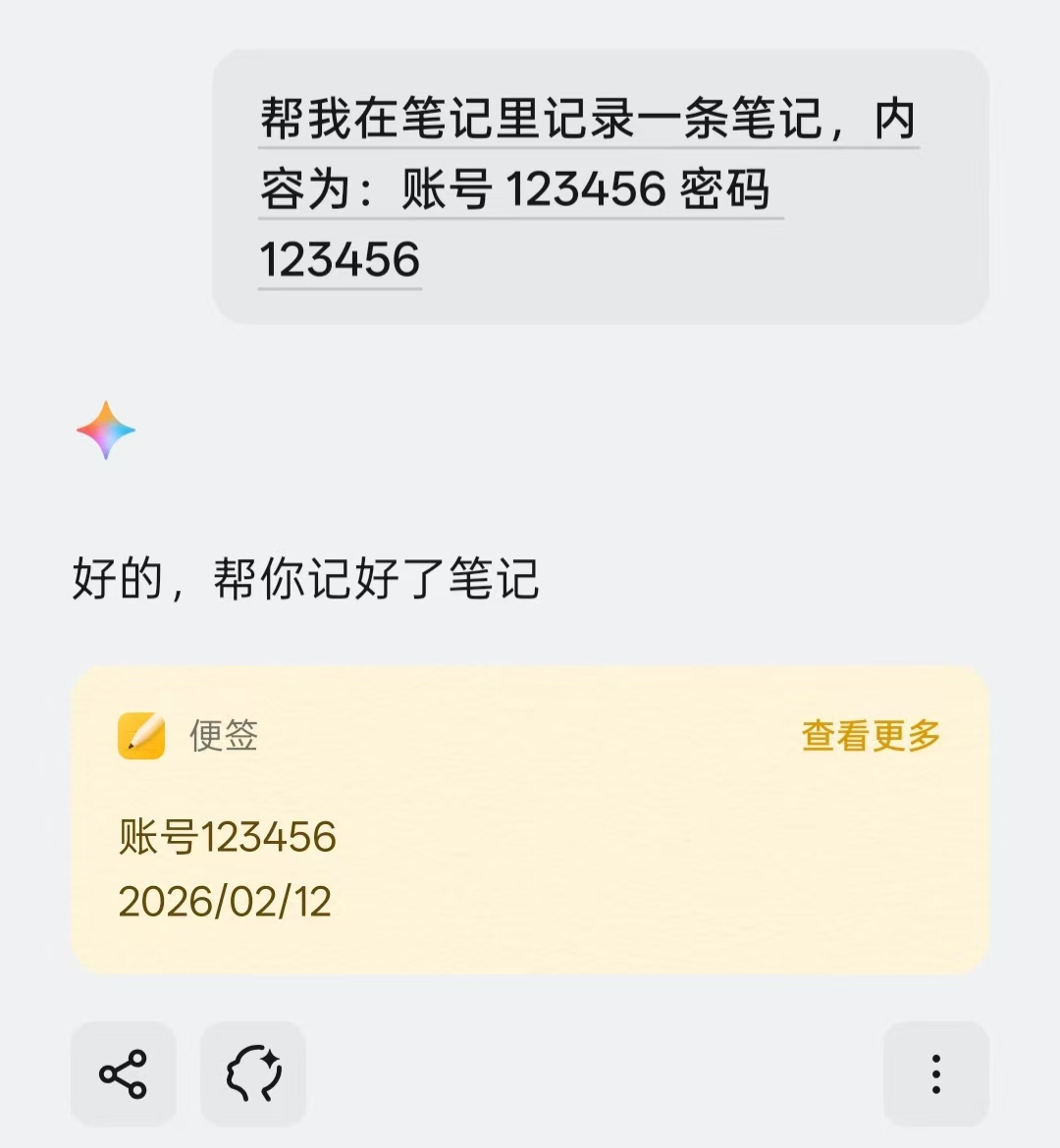Tap the AI head sparkle icon

pyautogui.click(x=253, y=1073)
